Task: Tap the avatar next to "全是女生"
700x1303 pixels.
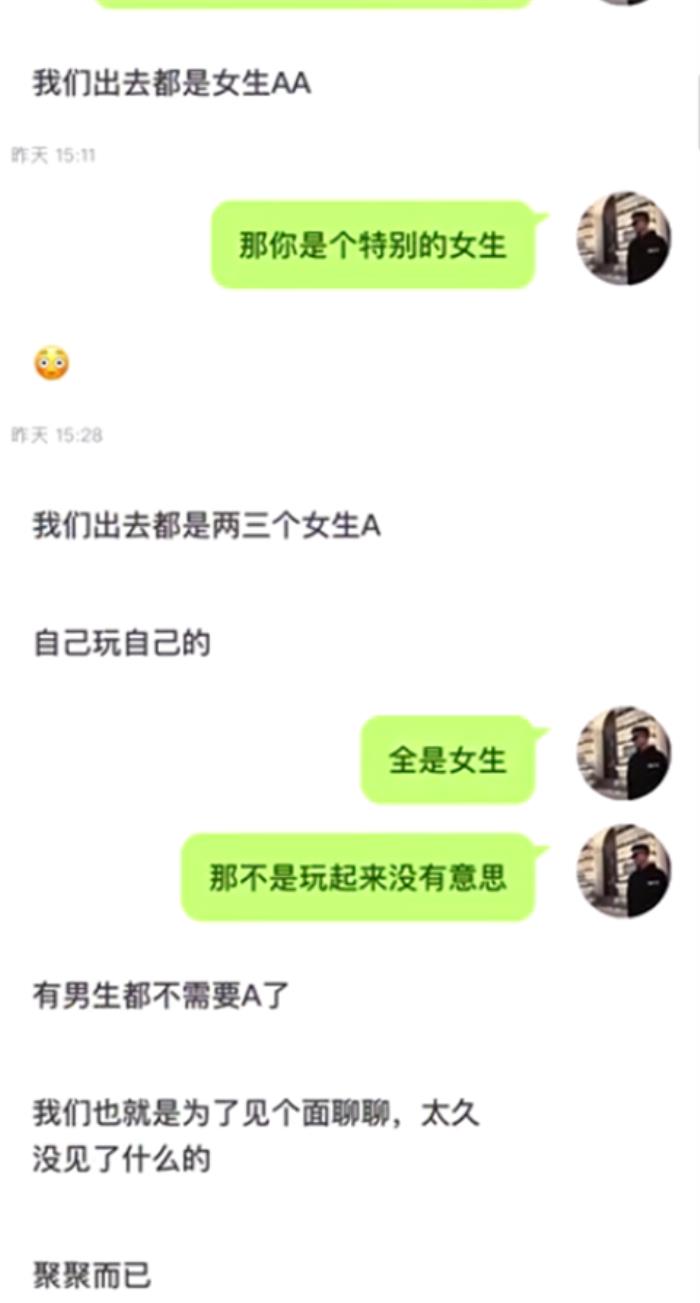Action: [623, 754]
